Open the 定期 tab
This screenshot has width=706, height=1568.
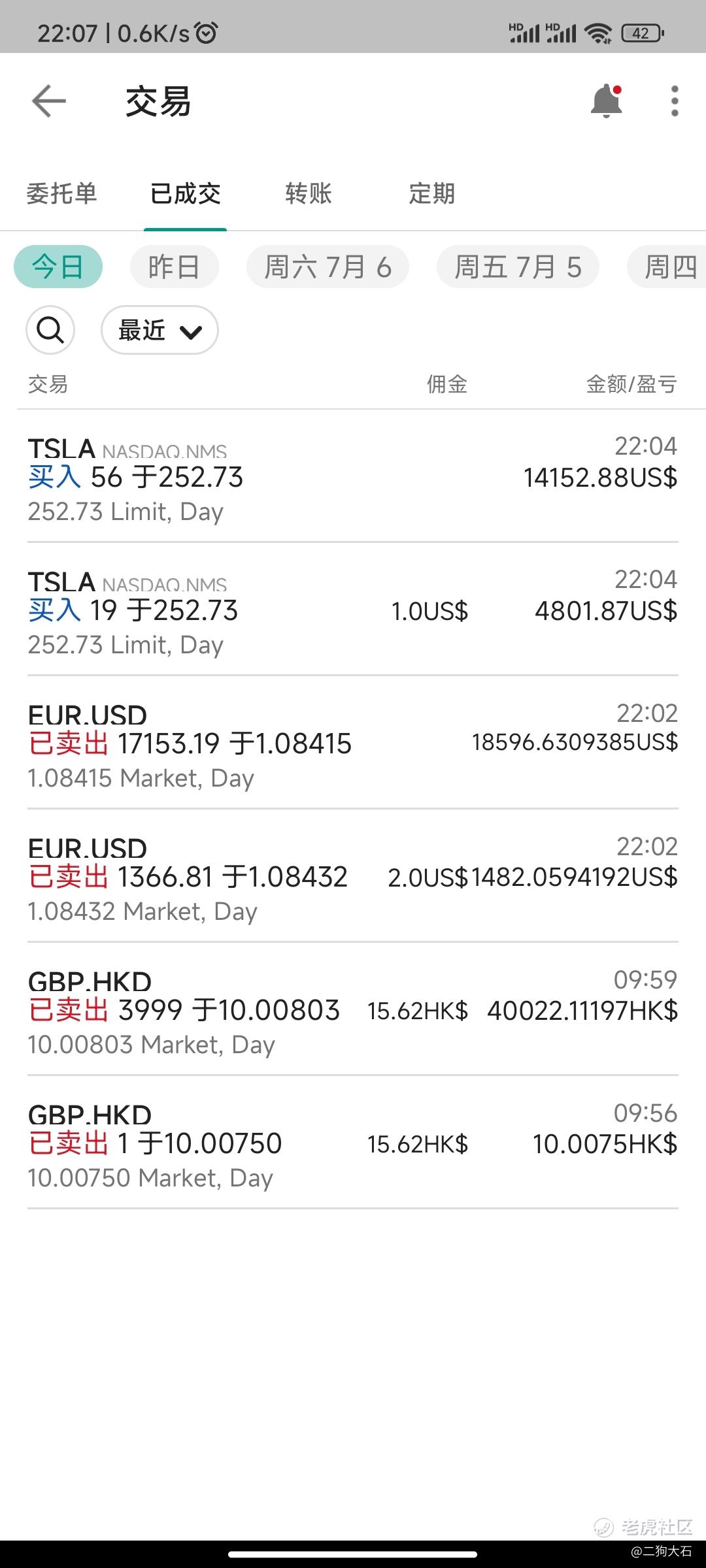[x=431, y=194]
